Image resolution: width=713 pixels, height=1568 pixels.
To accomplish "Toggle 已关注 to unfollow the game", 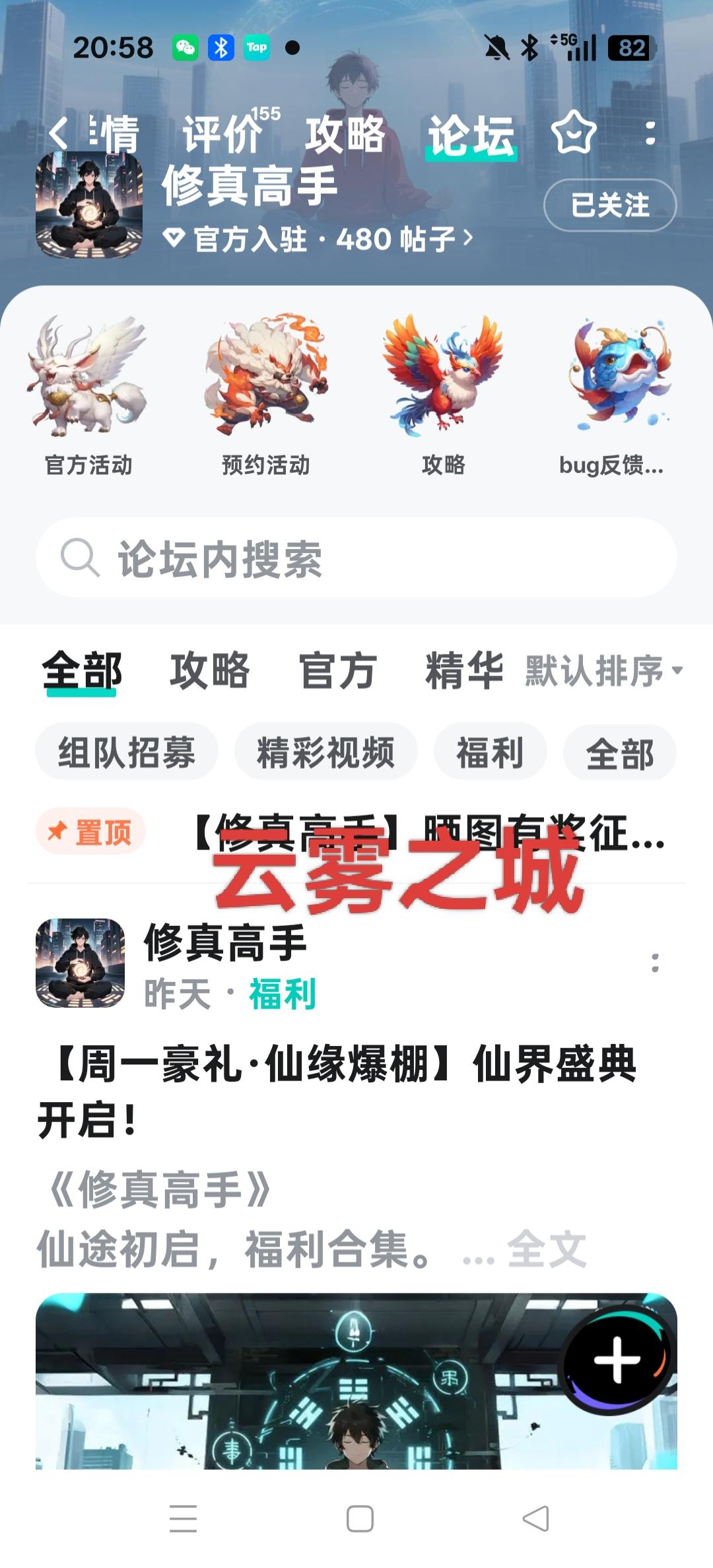I will 609,205.
